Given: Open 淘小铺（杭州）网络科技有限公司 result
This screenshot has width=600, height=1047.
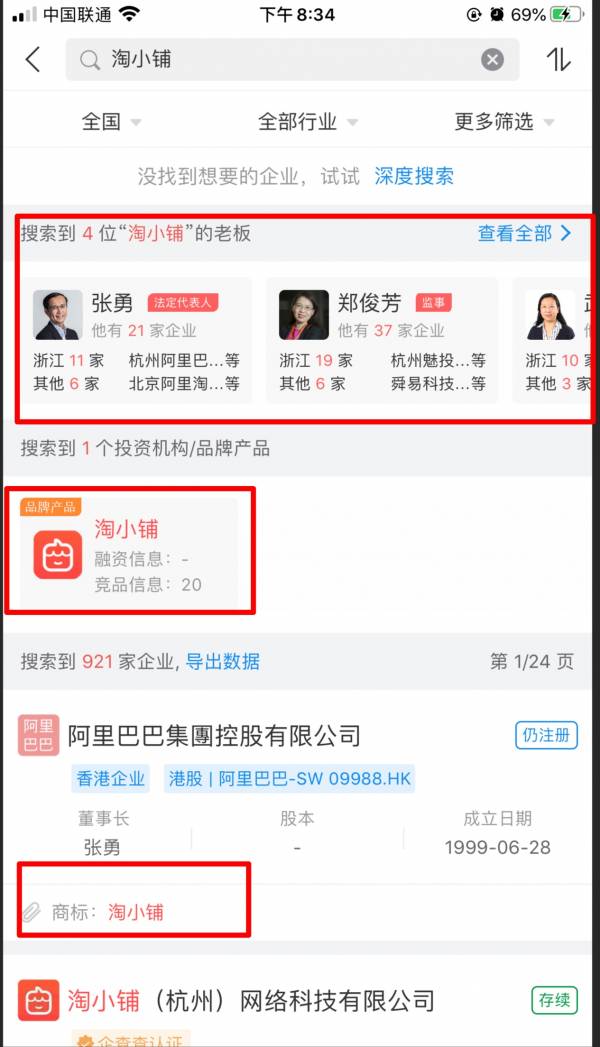Looking at the screenshot, I should (x=251, y=1000).
